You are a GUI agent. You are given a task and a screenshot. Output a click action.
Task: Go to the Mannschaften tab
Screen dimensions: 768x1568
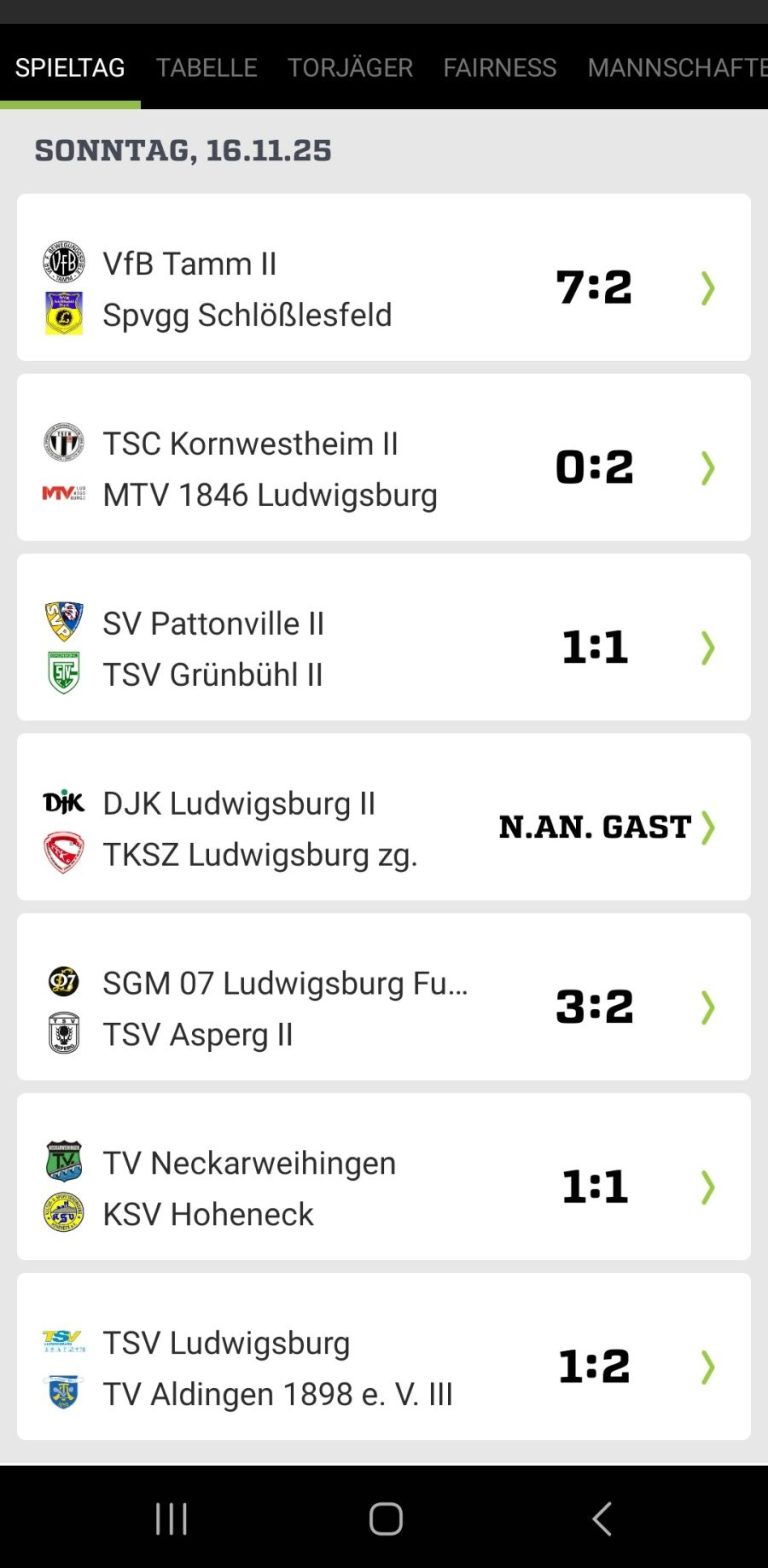tap(676, 67)
